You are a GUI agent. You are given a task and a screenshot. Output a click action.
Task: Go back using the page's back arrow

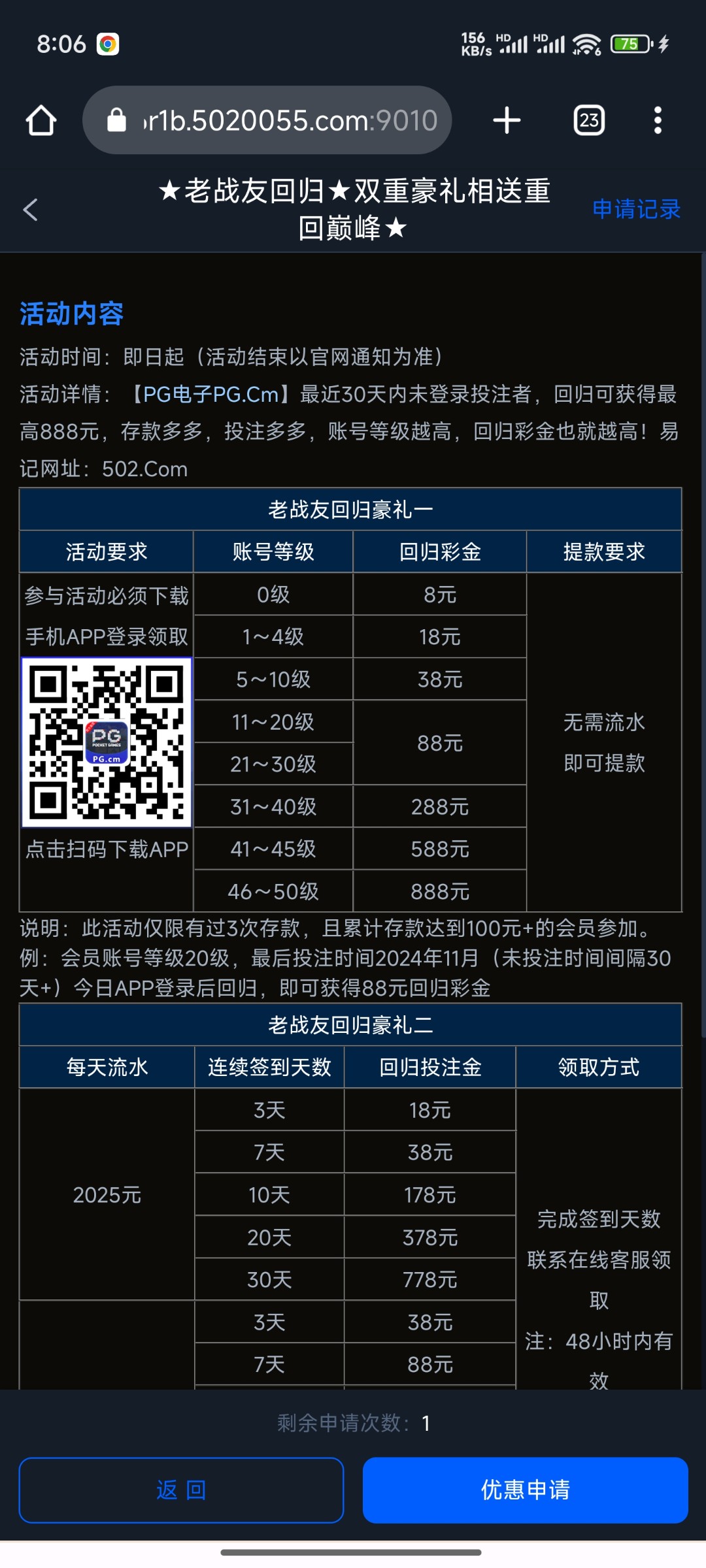[x=30, y=210]
